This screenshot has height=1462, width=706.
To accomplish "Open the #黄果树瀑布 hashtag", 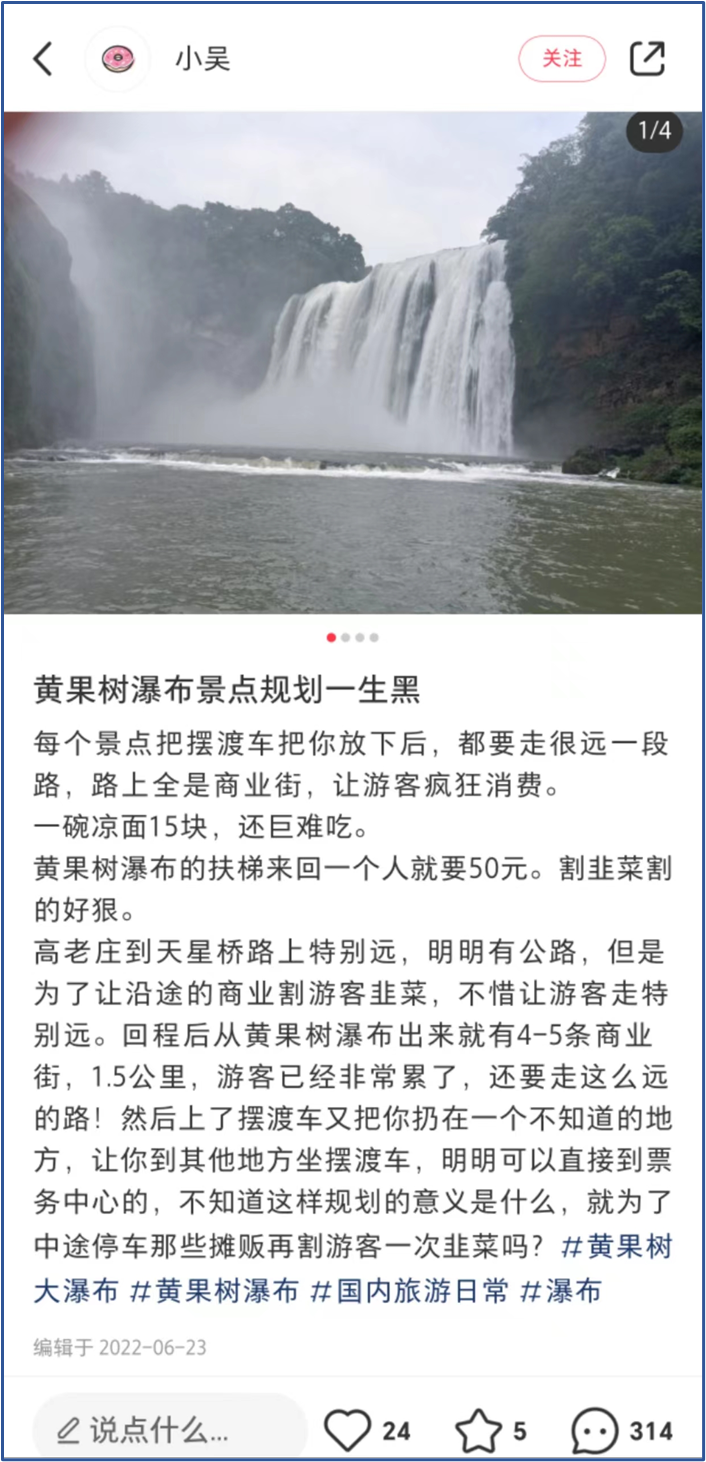I will 214,1290.
